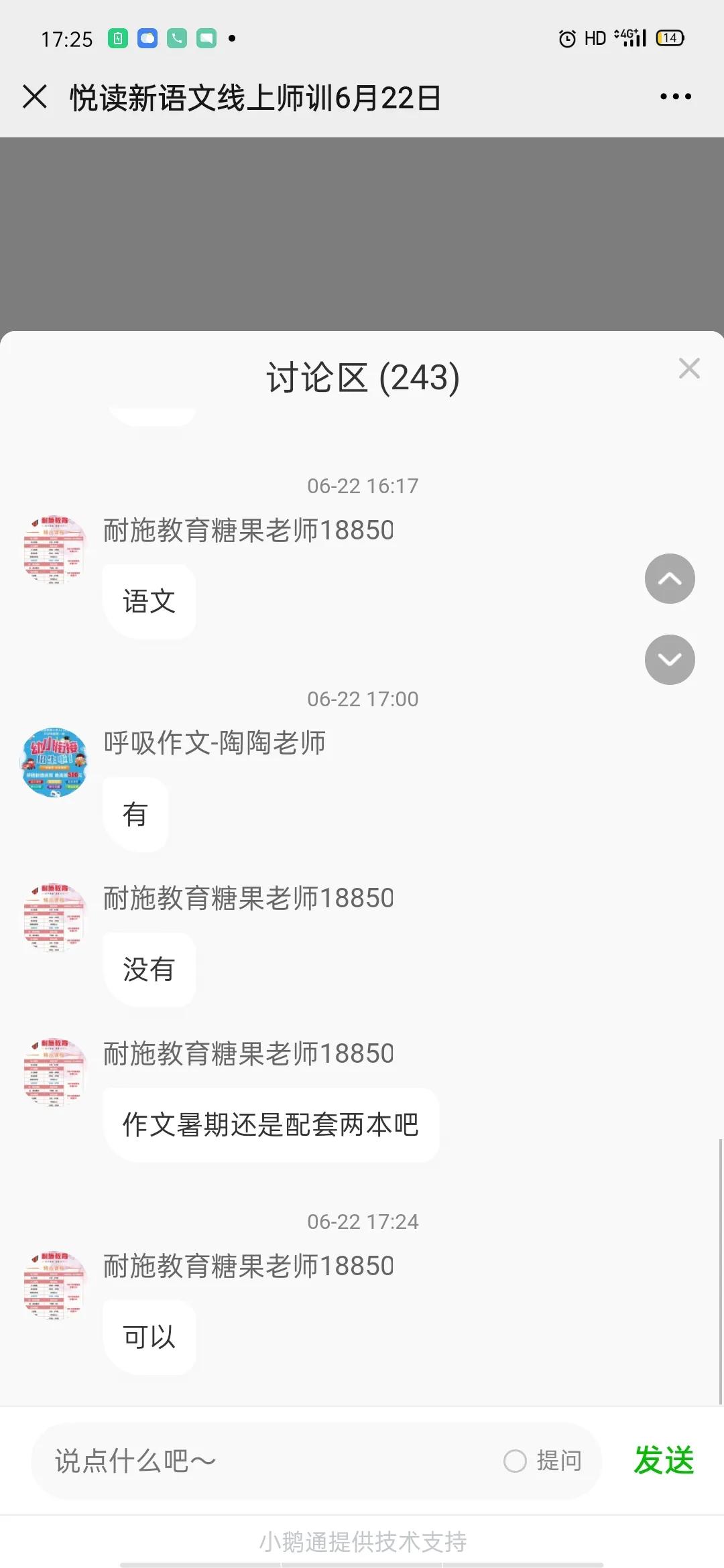Screen dimensions: 724x1568
Task: Tap the battery indicator in status bar
Action: pos(667,38)
